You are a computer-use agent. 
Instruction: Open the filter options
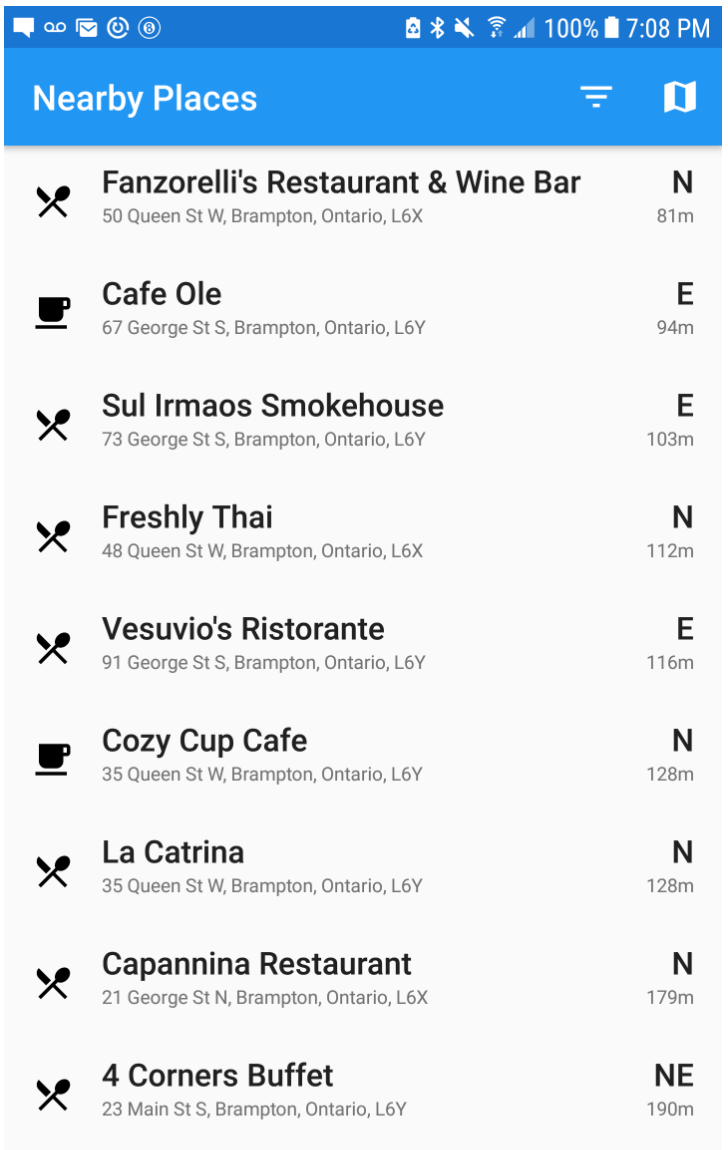tap(596, 97)
